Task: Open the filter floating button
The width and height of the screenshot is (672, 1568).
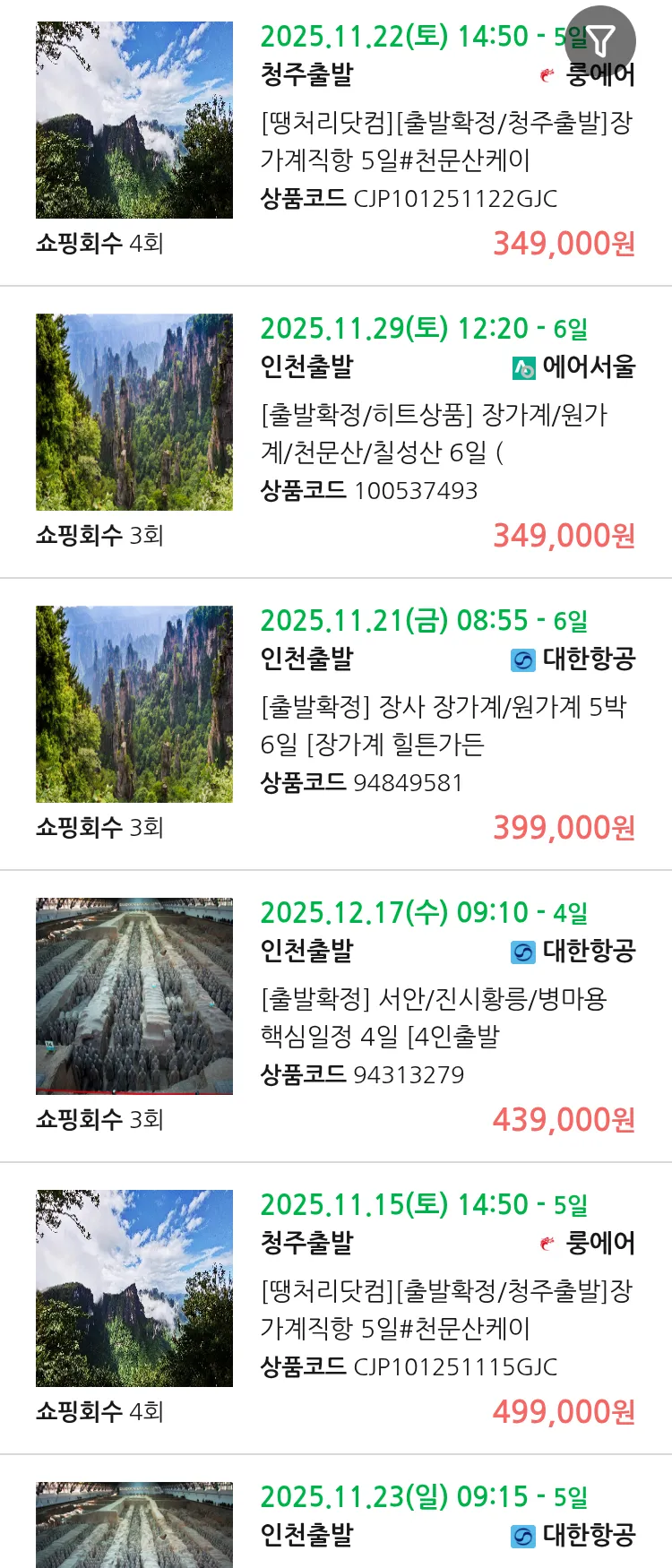Action: point(600,40)
